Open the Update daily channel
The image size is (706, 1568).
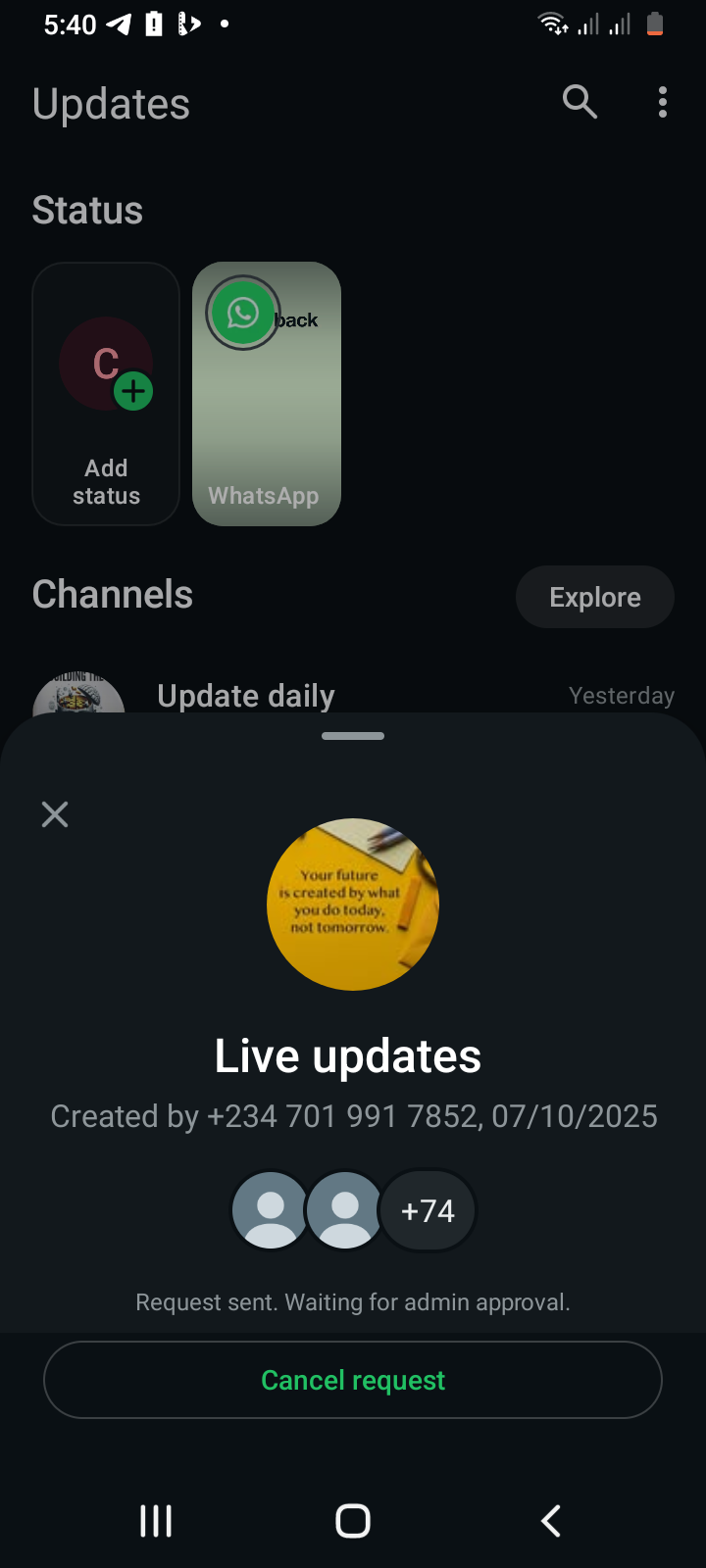246,696
